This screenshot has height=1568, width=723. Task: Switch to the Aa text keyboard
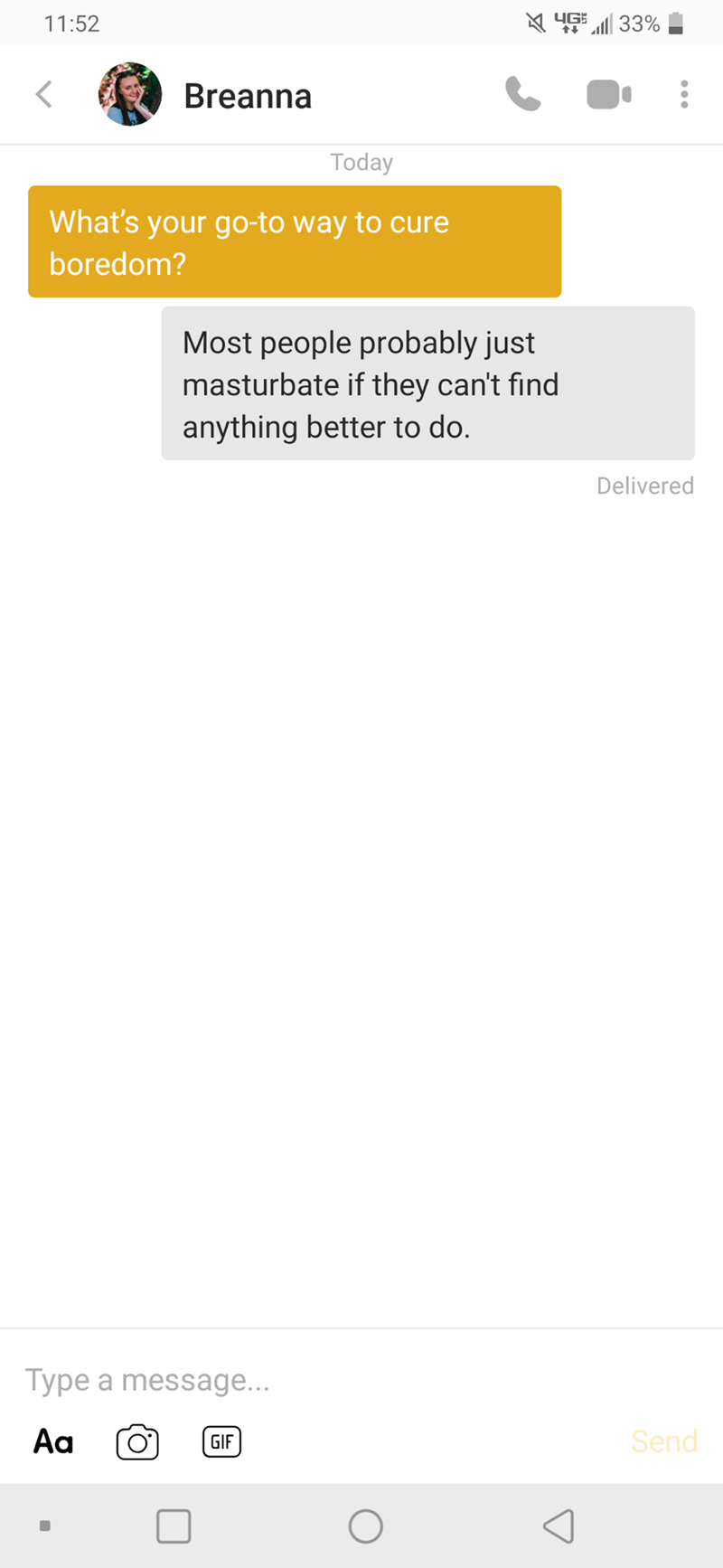53,1441
